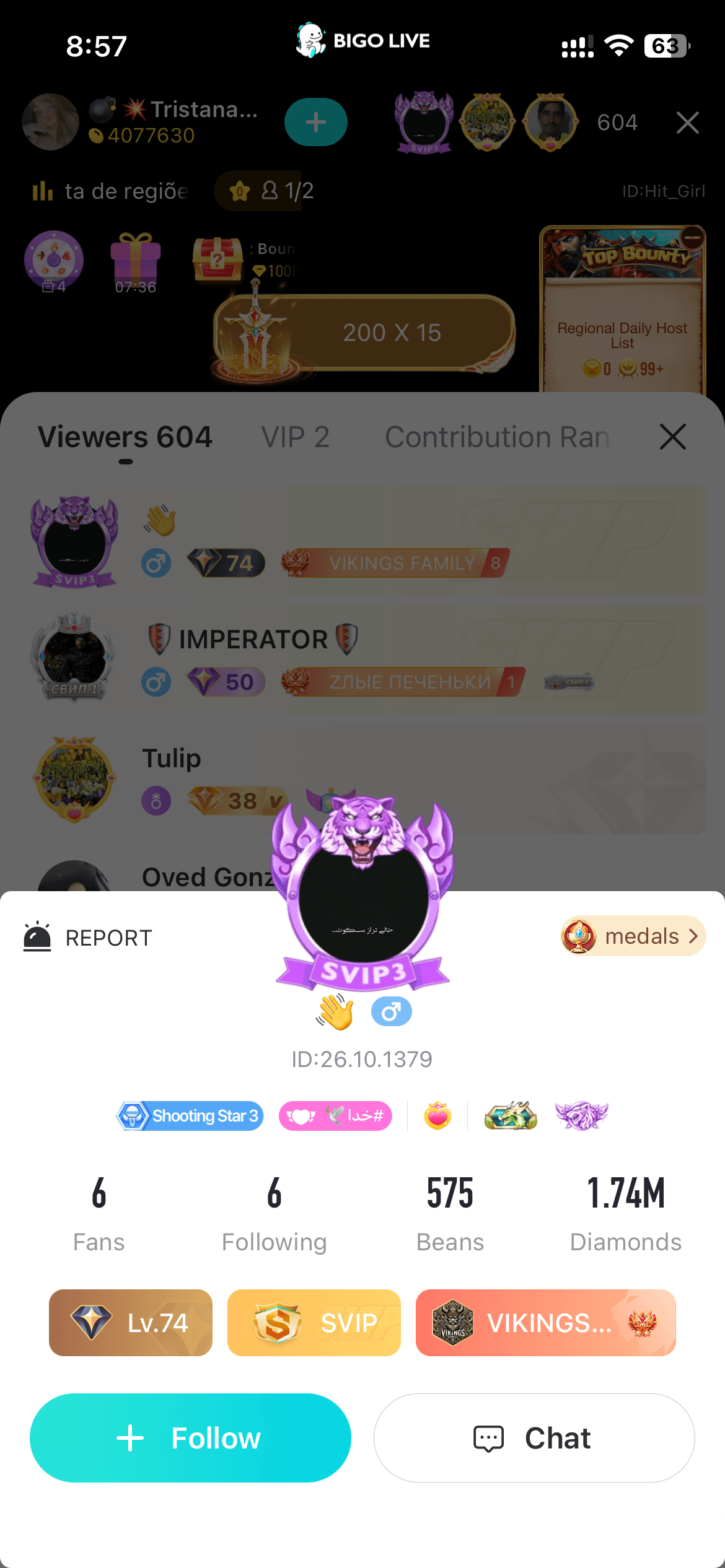Report this user
The height and width of the screenshot is (1568, 725).
88,938
